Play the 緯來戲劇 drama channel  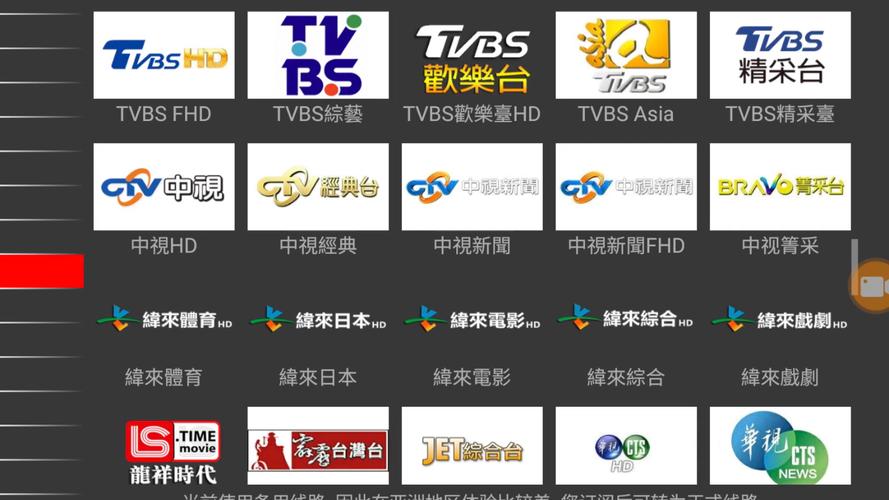coord(780,320)
